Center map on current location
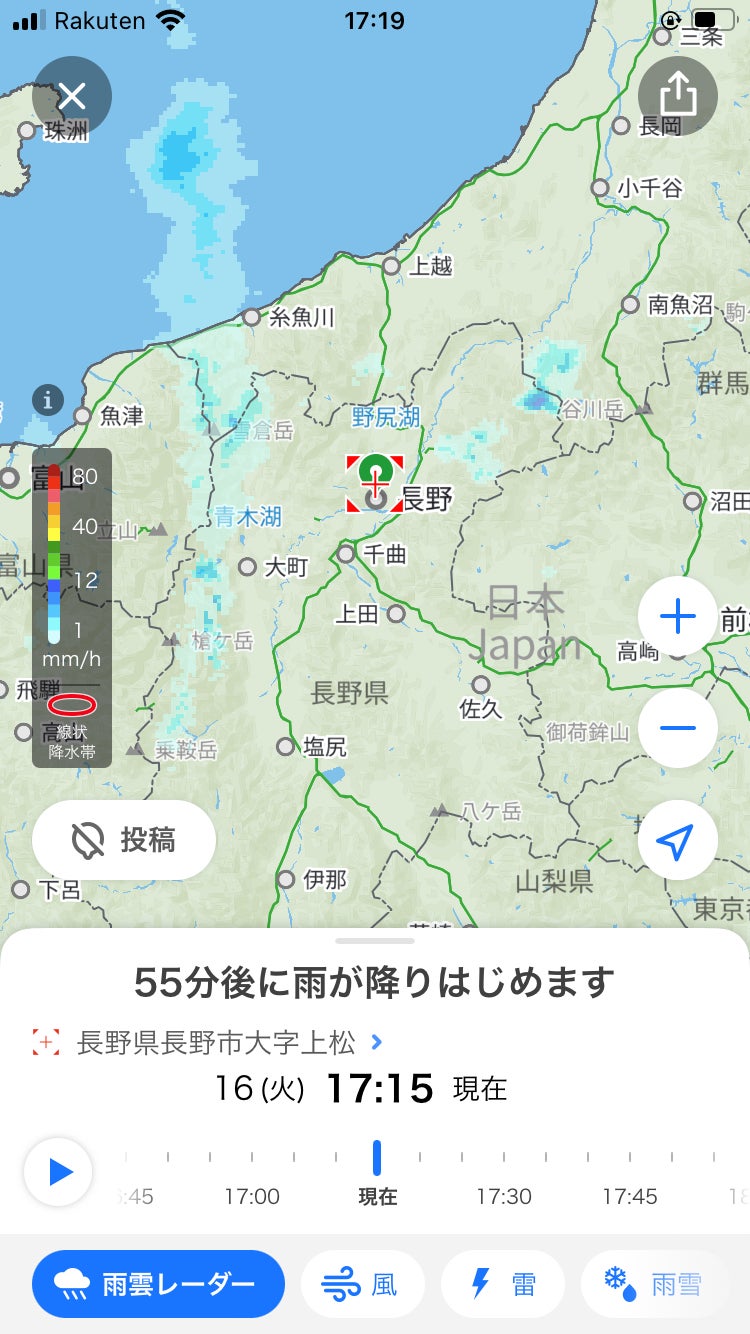Viewport: 750px width, 1334px height. click(x=677, y=841)
